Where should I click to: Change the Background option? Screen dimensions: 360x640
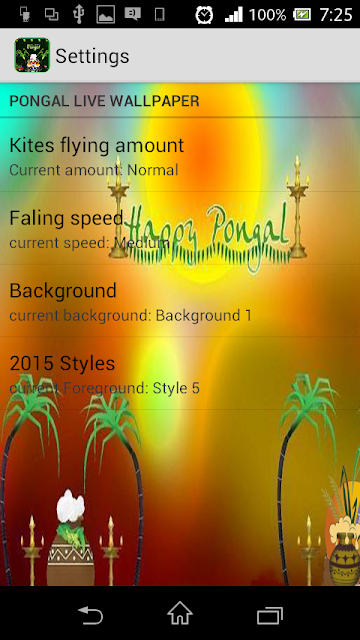click(x=180, y=301)
